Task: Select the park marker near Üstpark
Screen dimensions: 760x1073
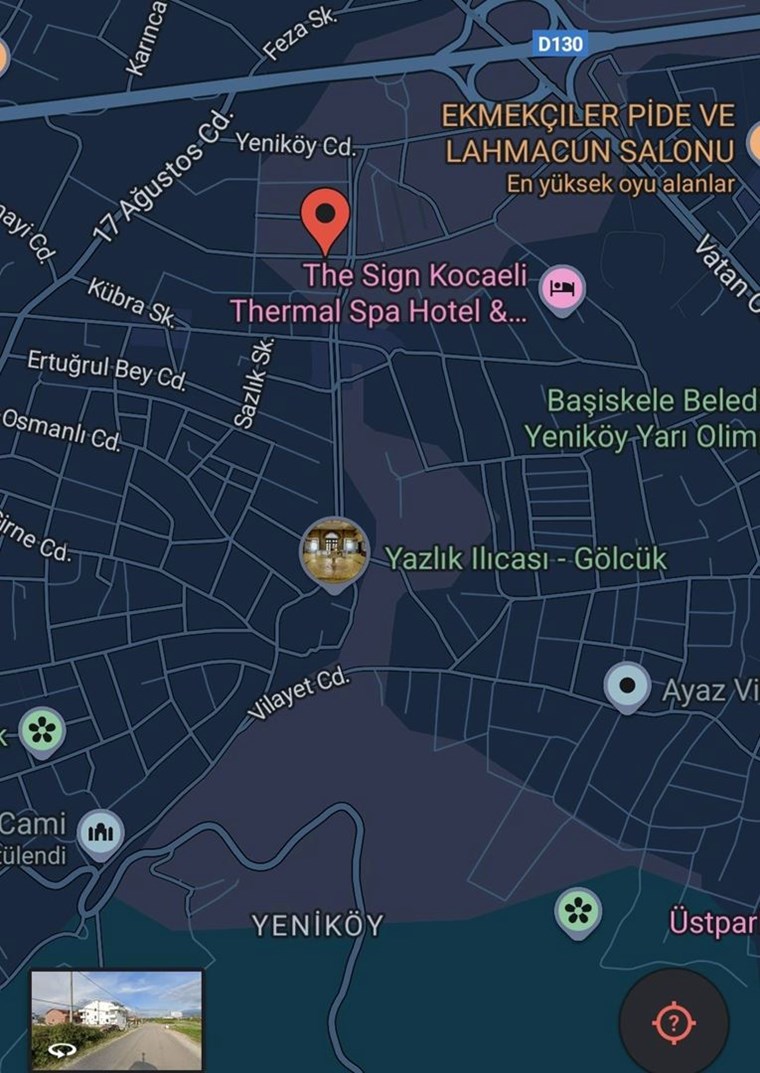Action: [578, 911]
